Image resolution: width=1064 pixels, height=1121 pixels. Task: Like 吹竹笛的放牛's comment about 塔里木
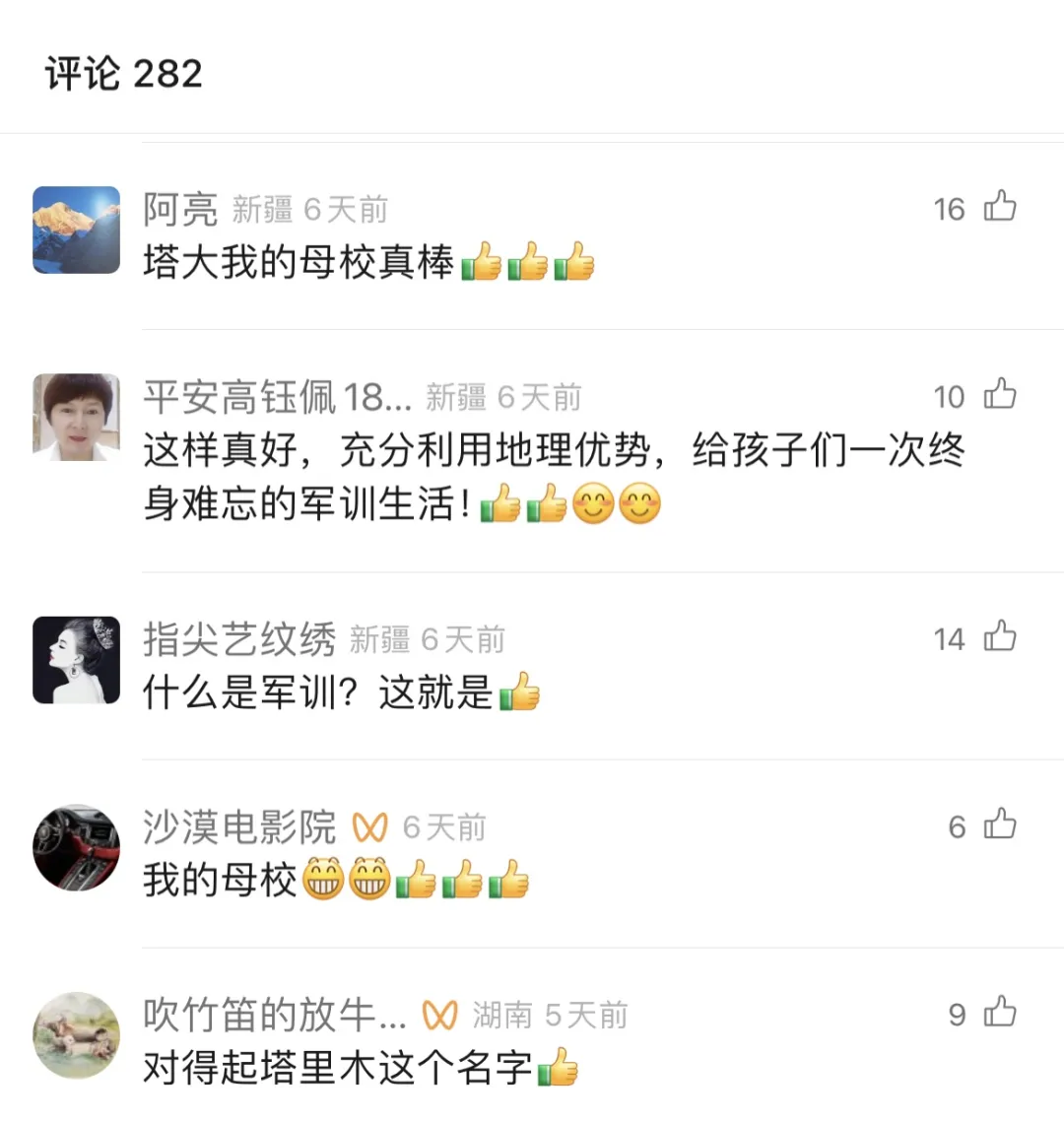pos(1000,1013)
